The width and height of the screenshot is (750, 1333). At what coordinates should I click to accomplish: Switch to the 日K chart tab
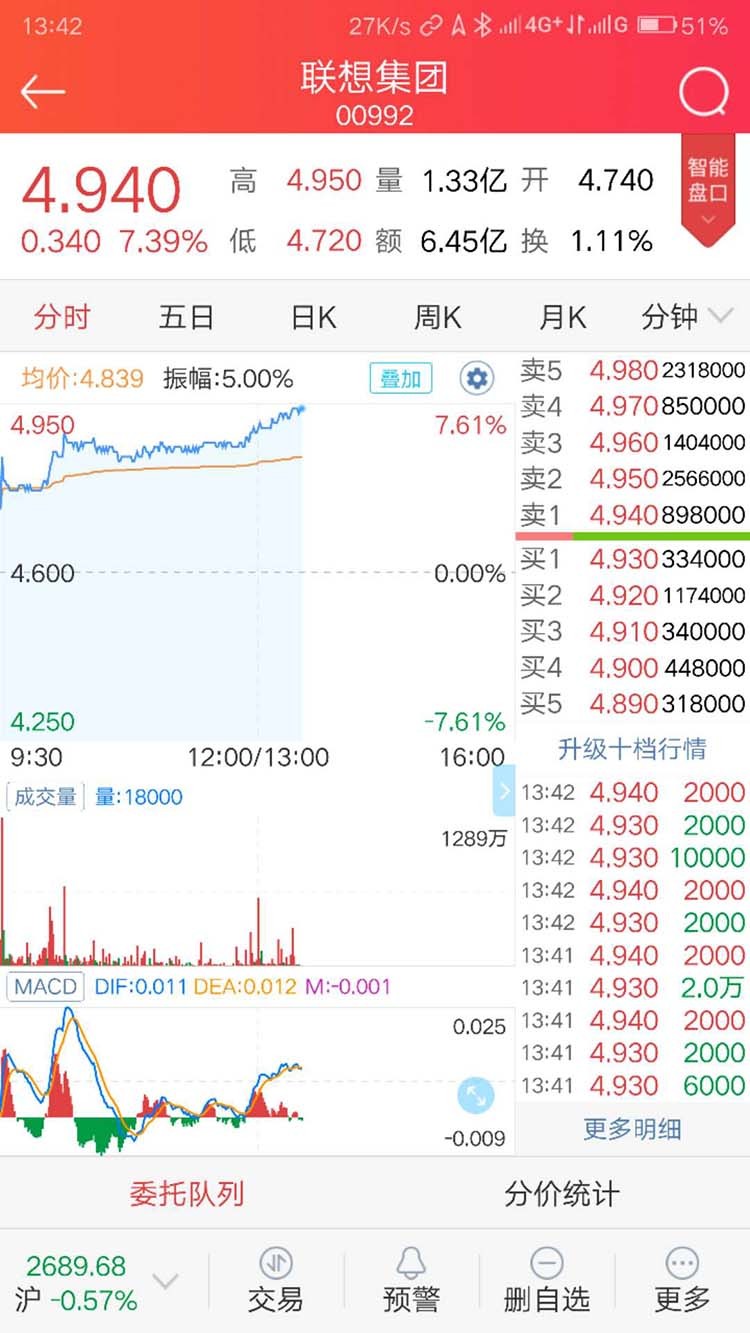(313, 317)
